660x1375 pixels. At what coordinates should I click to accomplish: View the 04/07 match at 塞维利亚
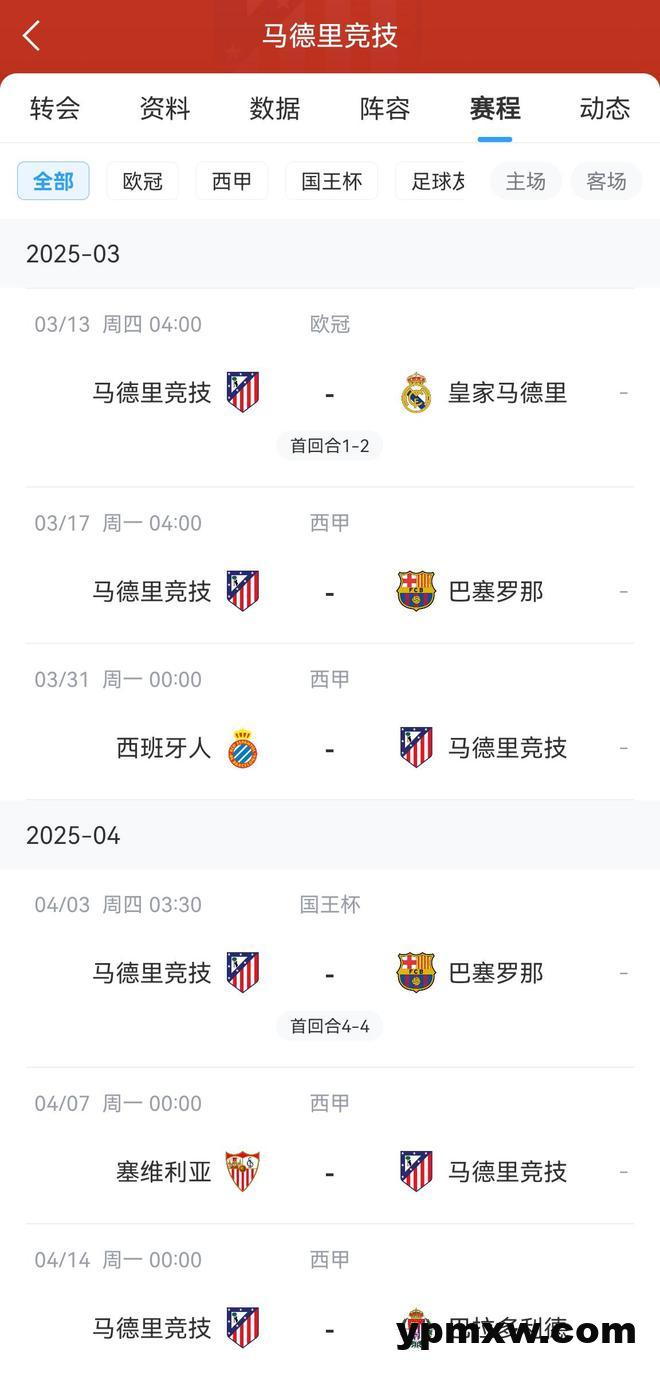330,1171
